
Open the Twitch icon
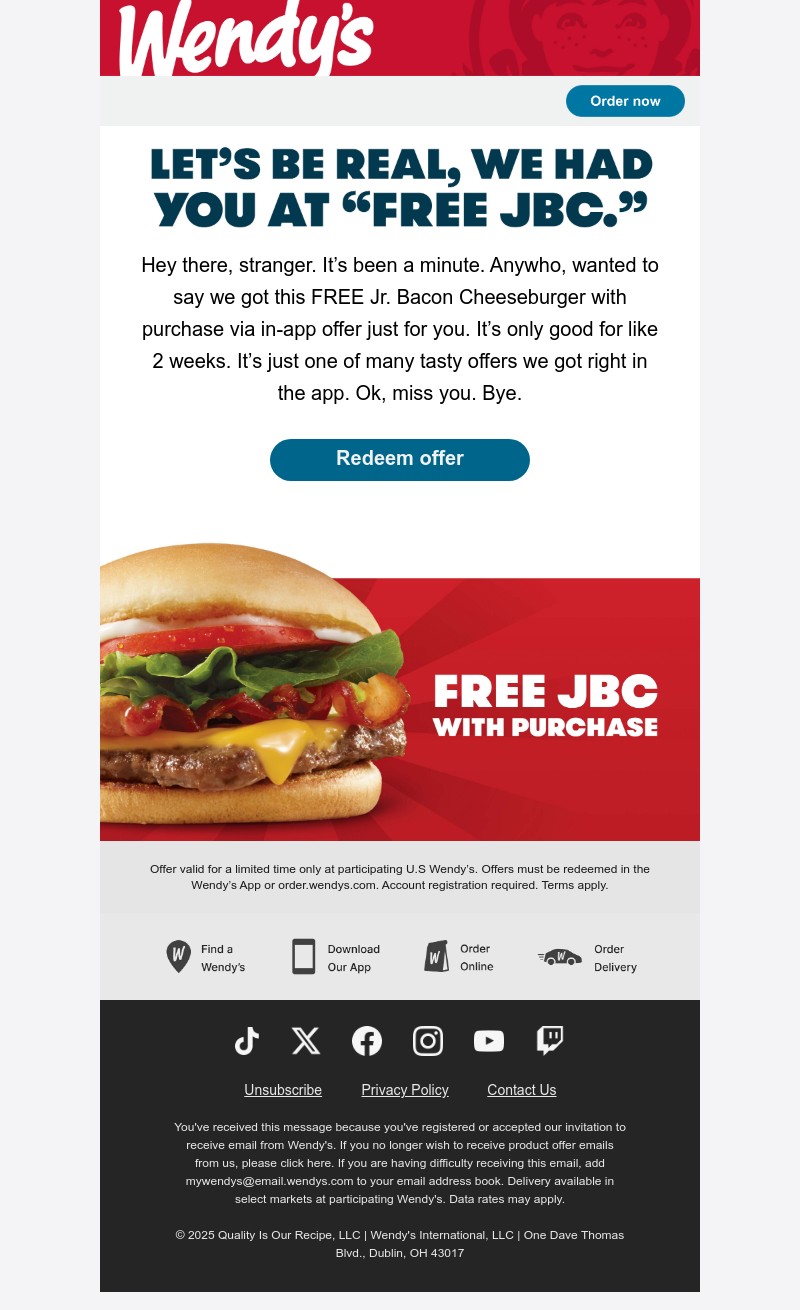click(550, 1041)
